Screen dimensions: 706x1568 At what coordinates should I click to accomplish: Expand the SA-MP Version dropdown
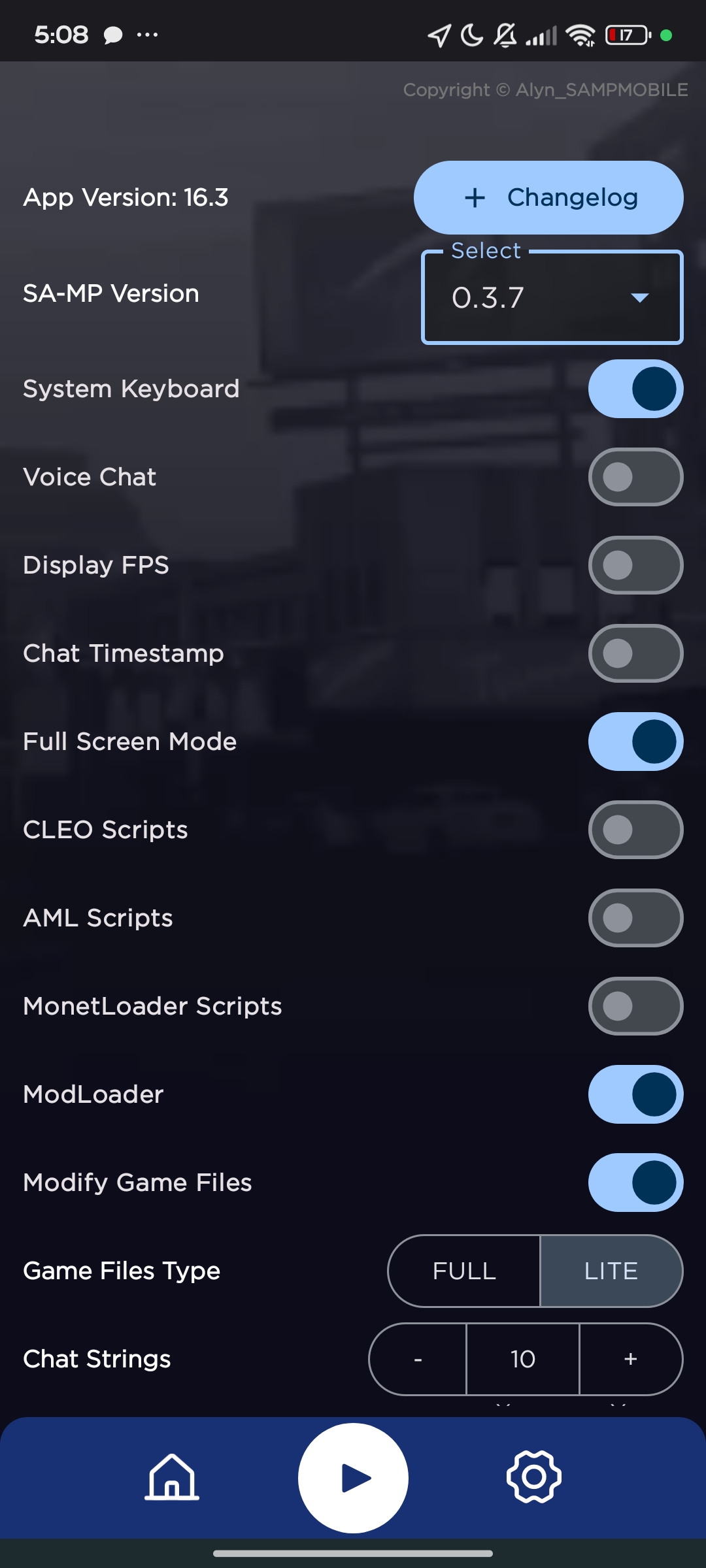552,298
